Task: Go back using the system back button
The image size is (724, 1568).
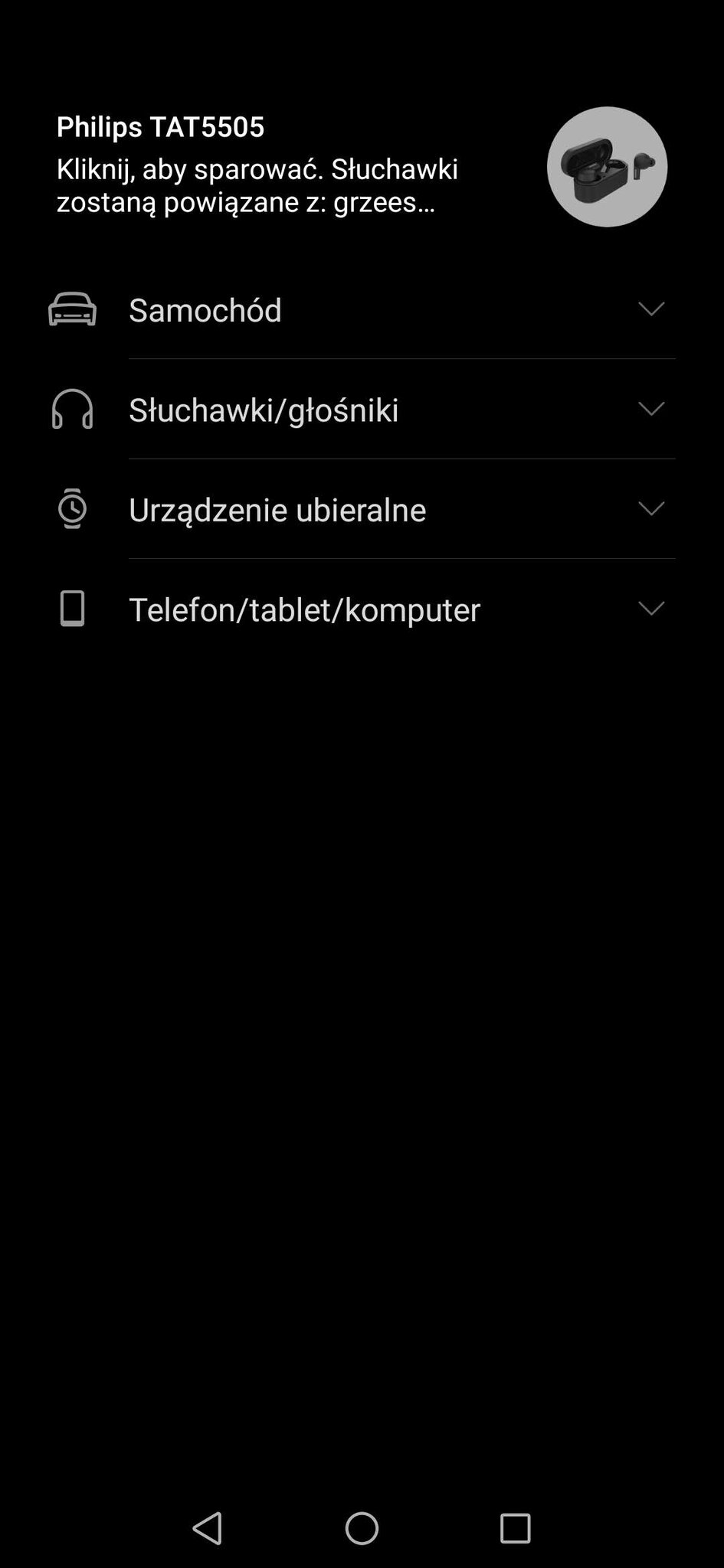Action: 208,1529
